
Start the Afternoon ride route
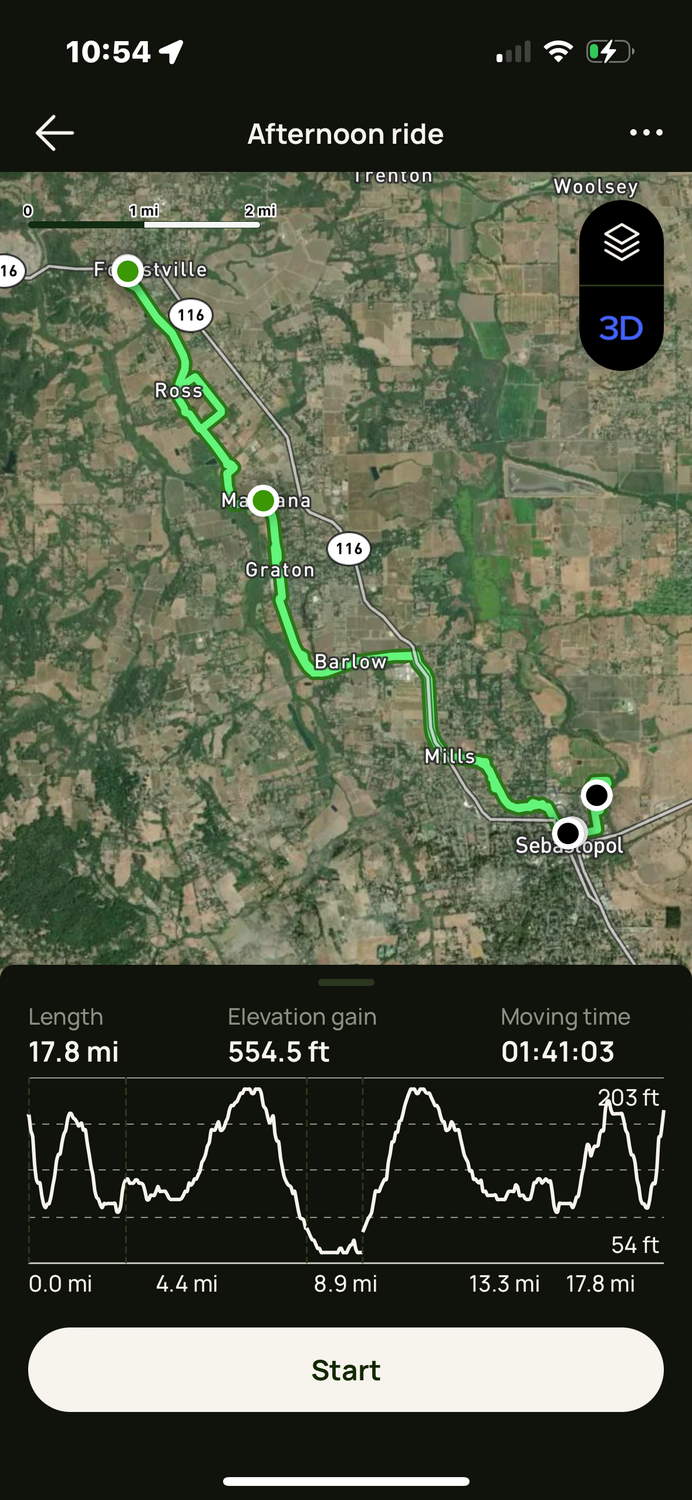coord(346,1369)
